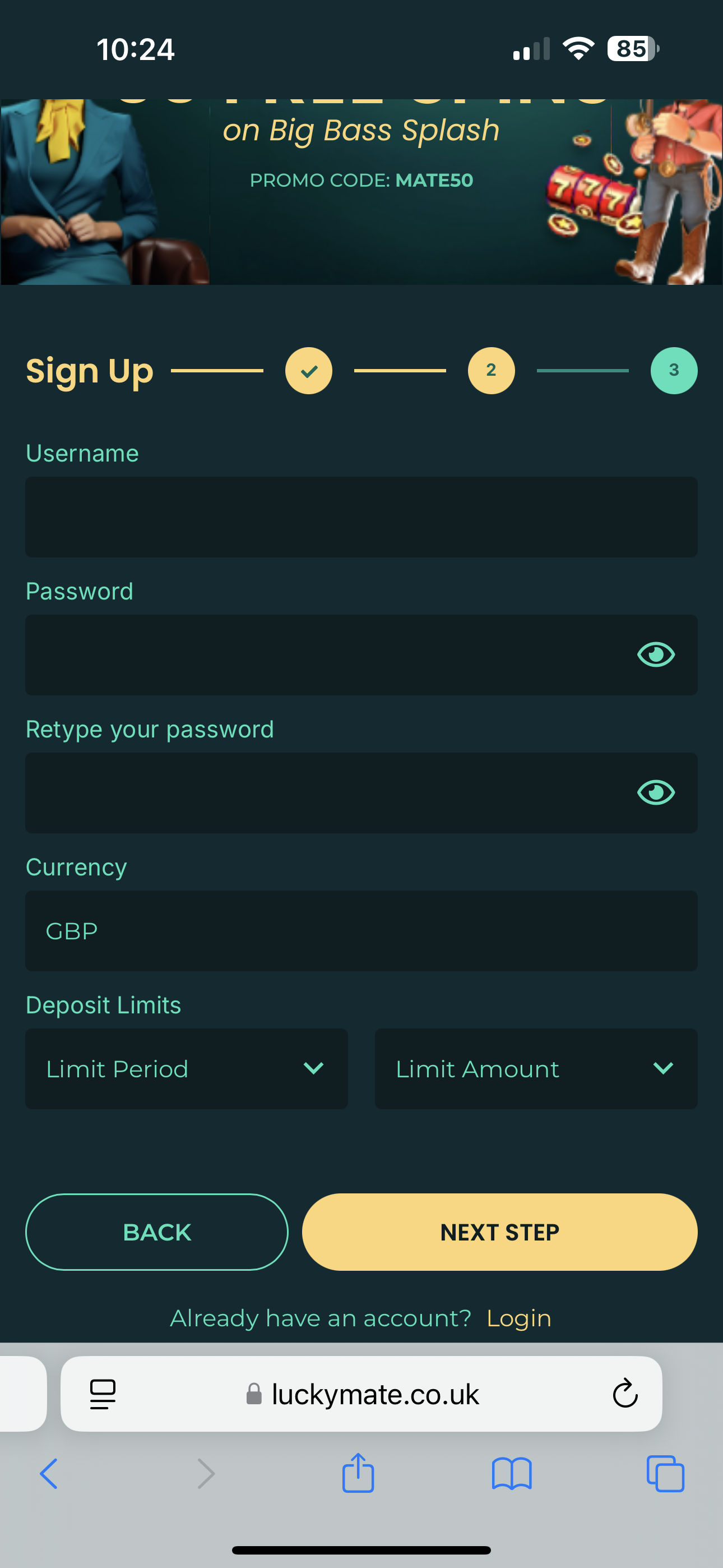Tap the completed checkmark step circle
Viewport: 723px width, 1568px height.
308,370
